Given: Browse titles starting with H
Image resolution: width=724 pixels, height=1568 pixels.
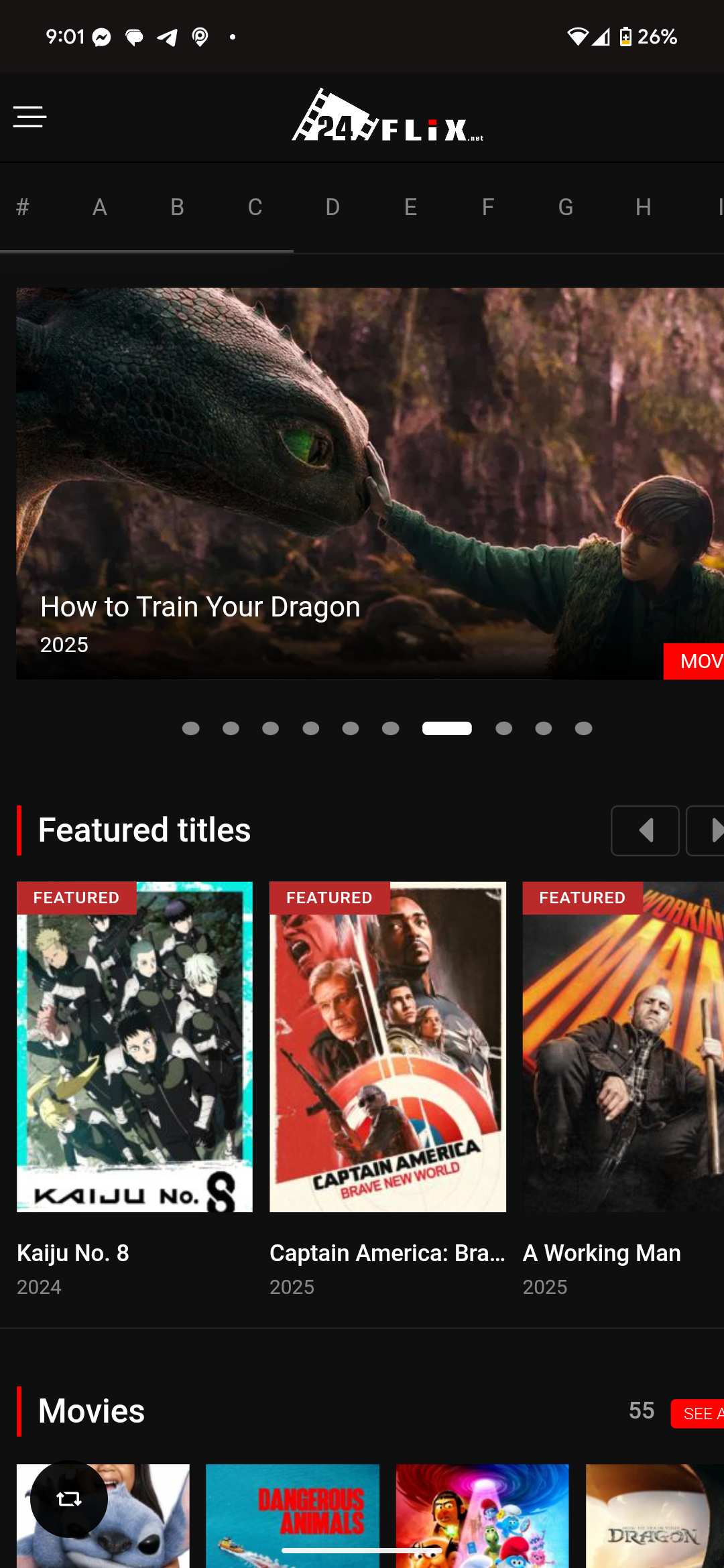Looking at the screenshot, I should coord(644,207).
